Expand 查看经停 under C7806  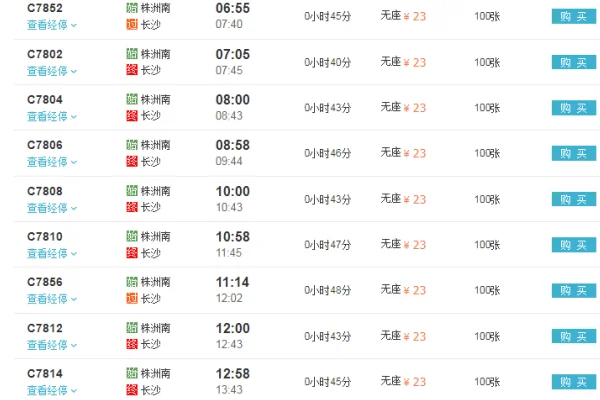tap(51, 162)
